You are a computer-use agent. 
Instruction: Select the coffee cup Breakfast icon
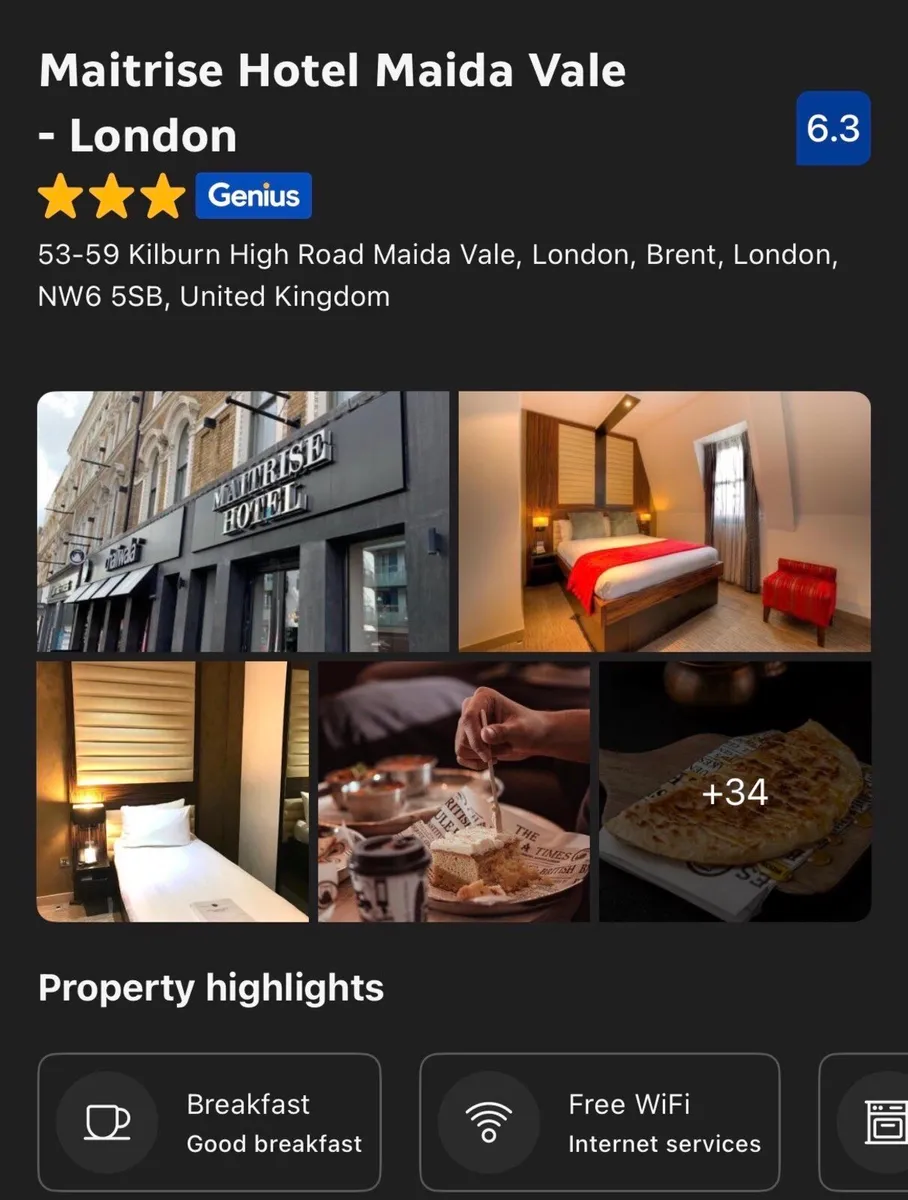point(108,1121)
